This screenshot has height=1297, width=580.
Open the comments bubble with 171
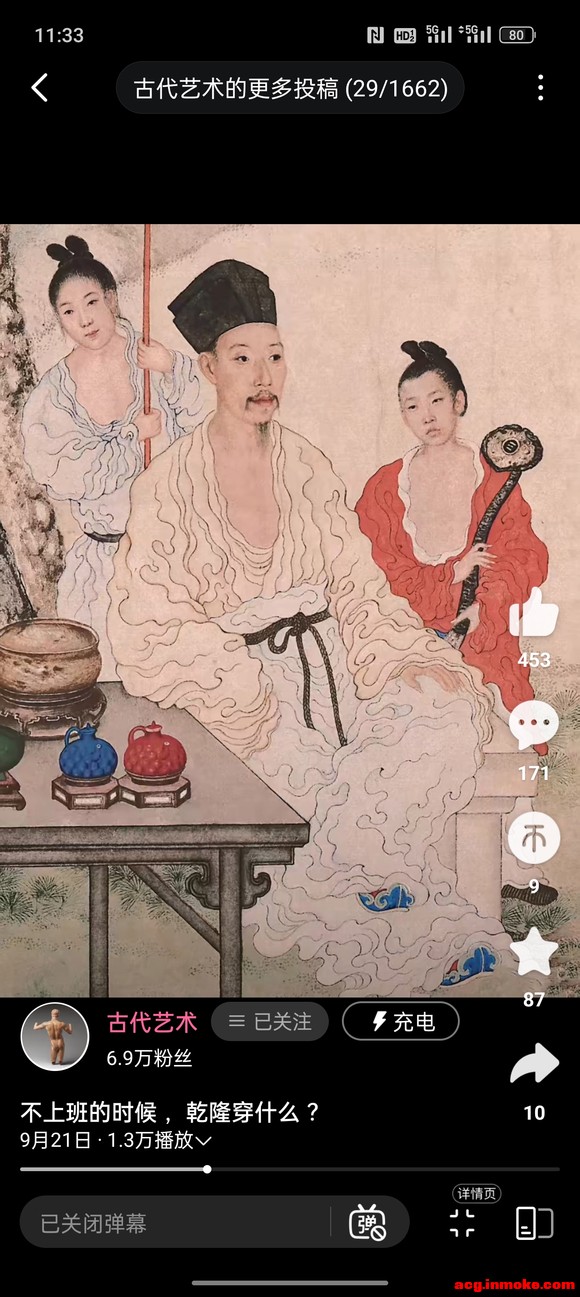[x=534, y=727]
